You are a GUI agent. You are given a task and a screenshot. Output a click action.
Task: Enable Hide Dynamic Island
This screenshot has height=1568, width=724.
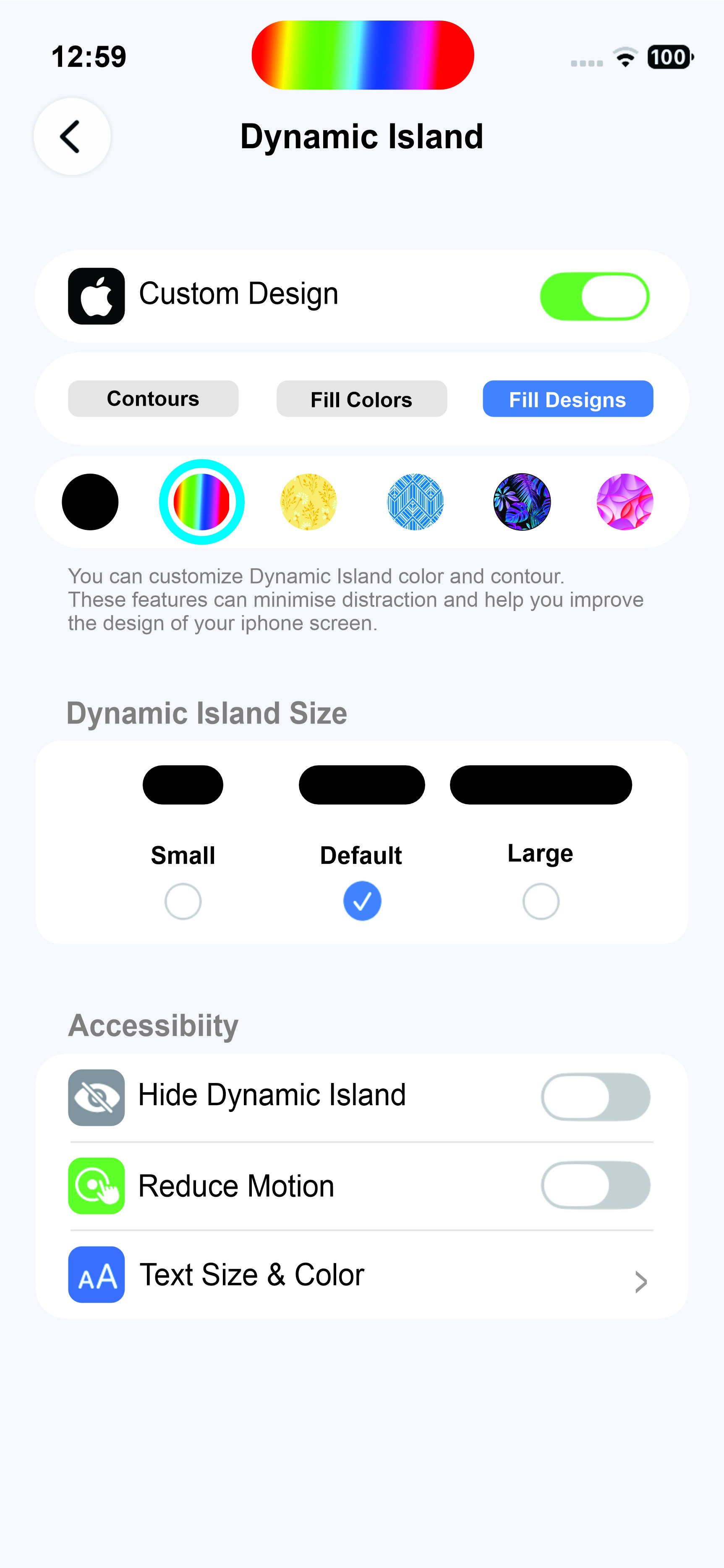[x=595, y=1097]
